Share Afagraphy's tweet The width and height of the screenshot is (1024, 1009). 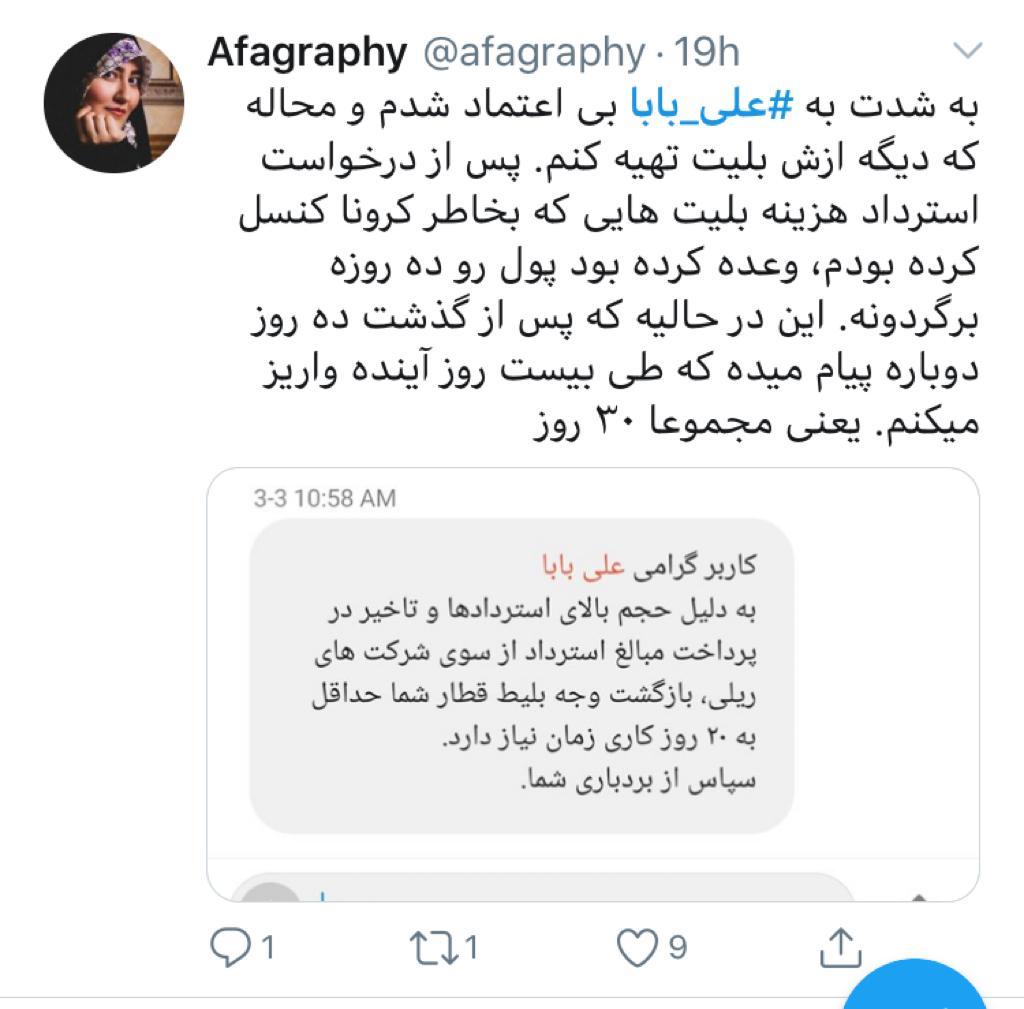[x=840, y=947]
